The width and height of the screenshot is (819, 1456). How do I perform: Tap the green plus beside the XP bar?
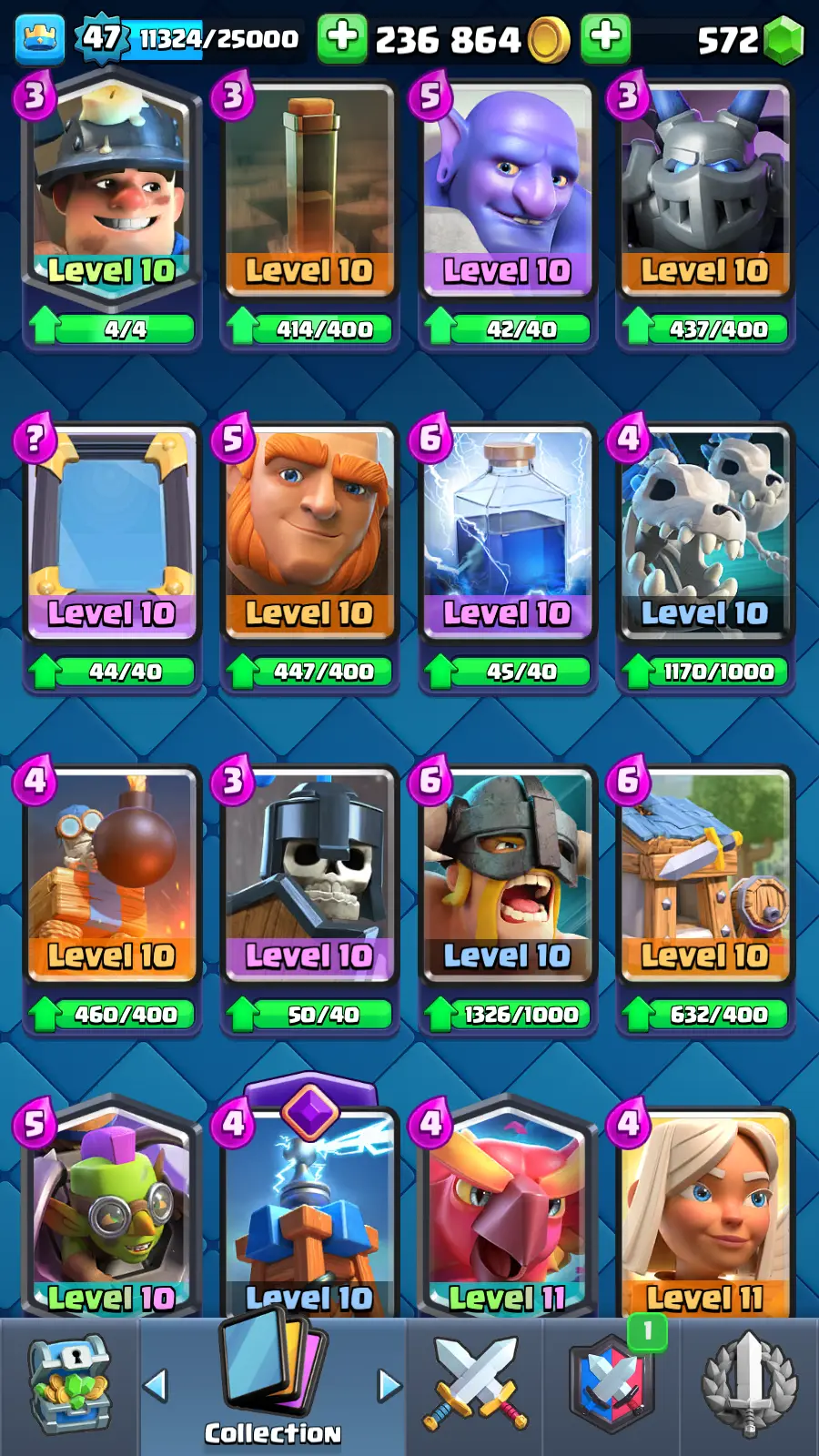[x=342, y=38]
